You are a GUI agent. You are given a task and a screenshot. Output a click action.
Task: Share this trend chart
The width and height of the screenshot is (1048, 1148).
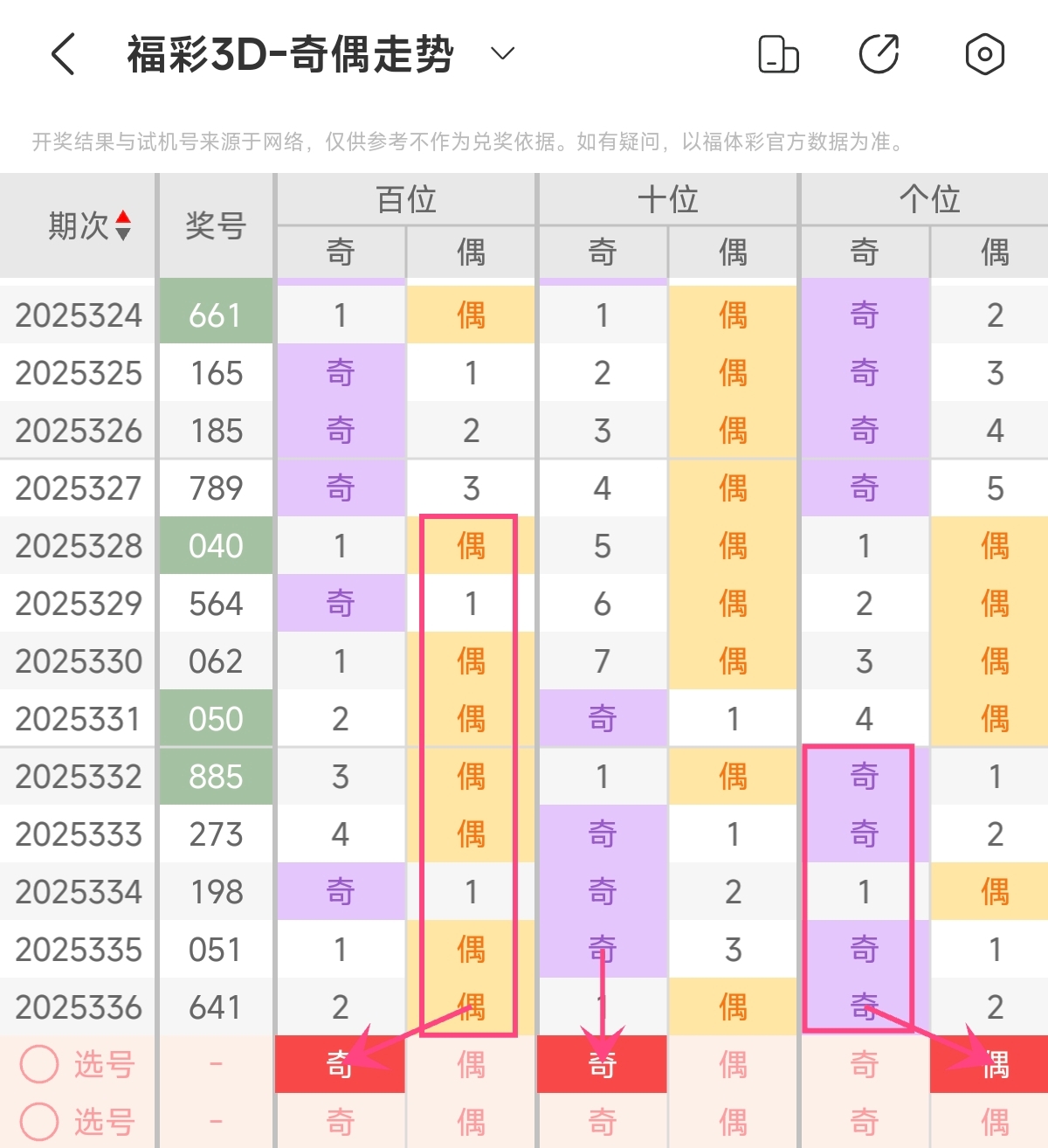point(879,54)
